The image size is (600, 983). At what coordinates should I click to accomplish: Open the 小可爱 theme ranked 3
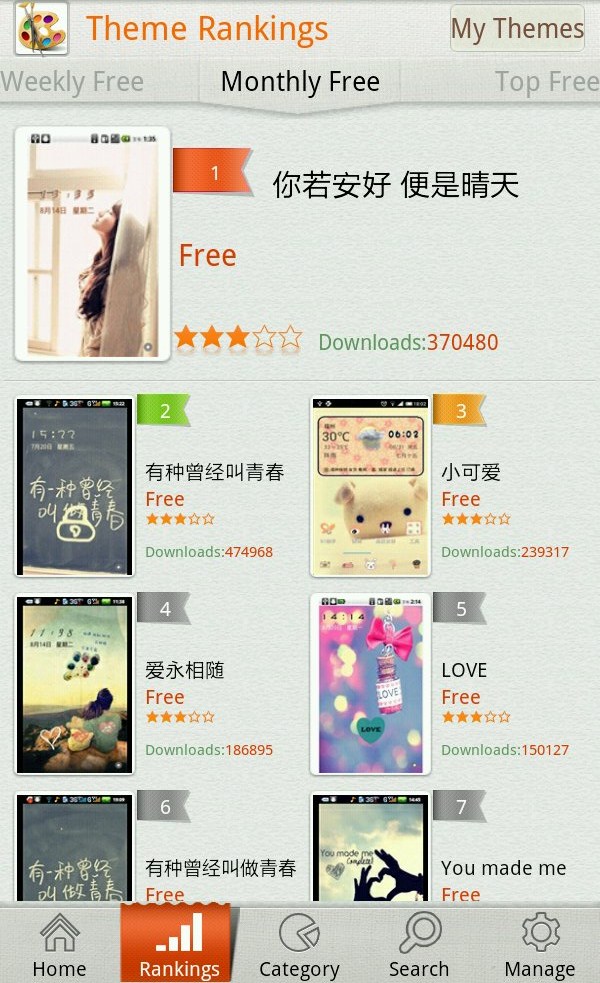371,487
